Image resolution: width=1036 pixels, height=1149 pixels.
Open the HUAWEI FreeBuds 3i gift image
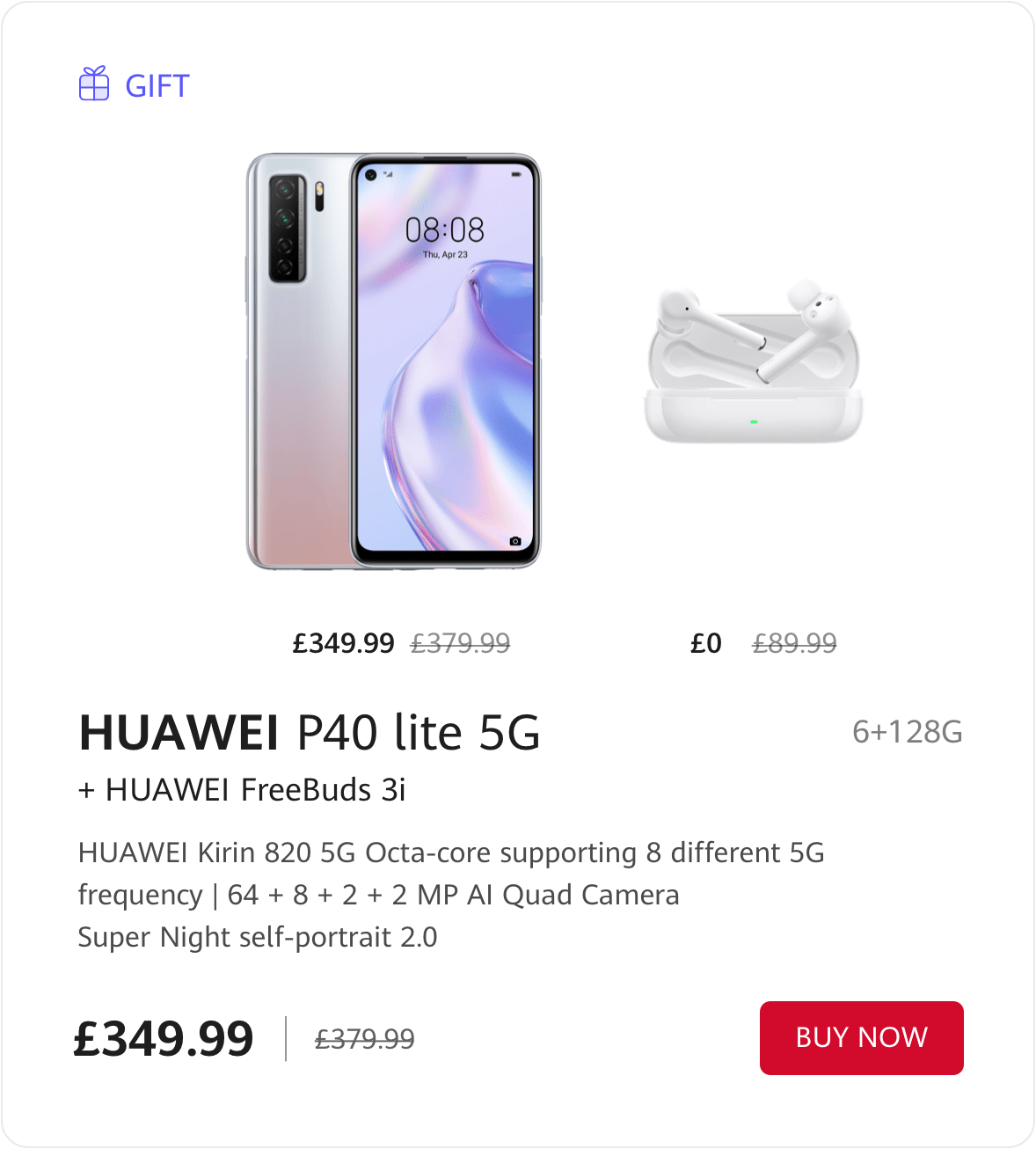point(755,362)
